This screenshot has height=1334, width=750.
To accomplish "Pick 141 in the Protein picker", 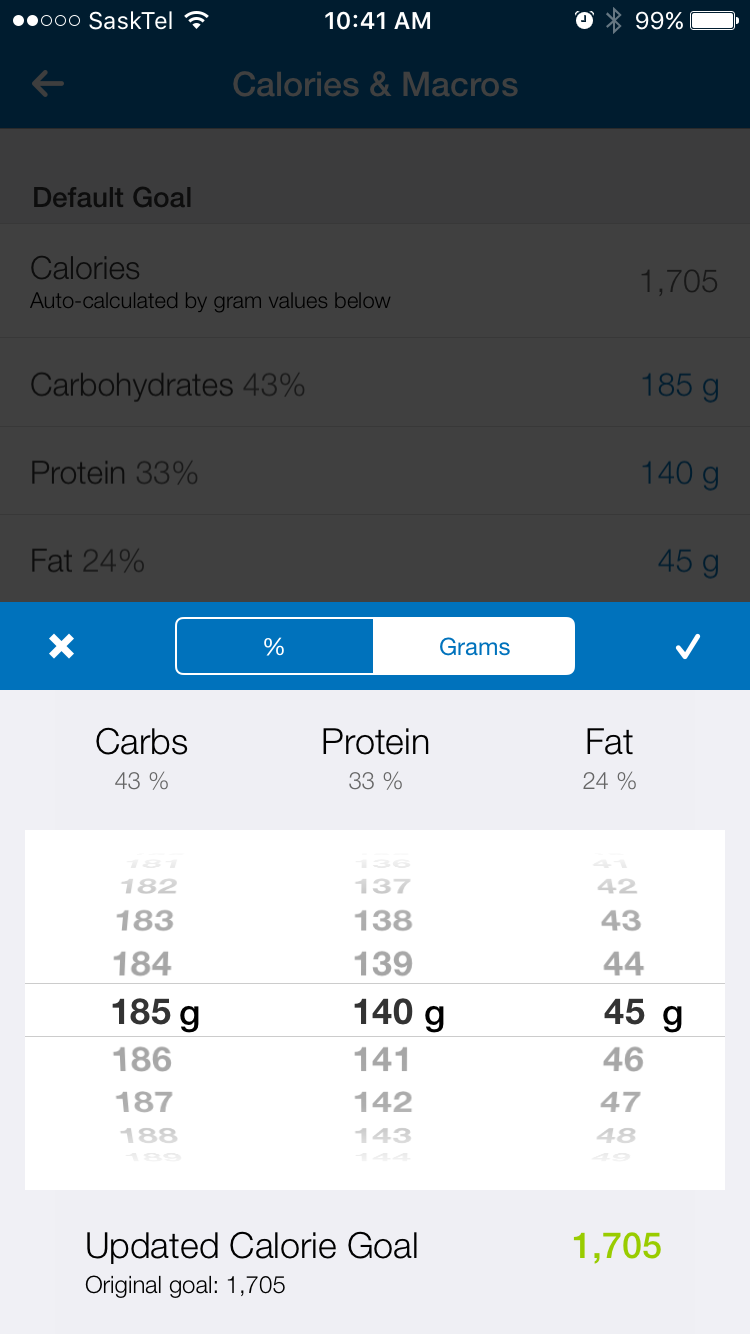I will click(x=383, y=1059).
